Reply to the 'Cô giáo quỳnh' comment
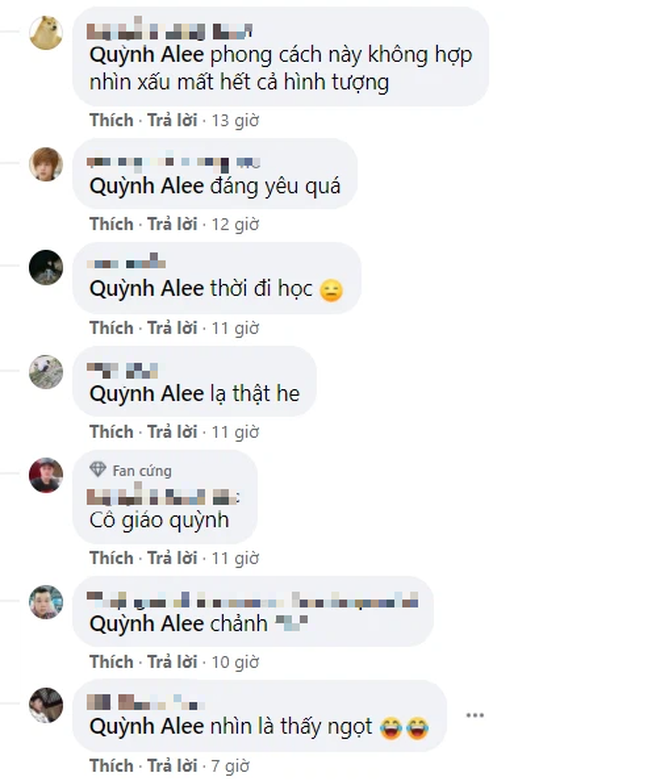 pyautogui.click(x=172, y=558)
